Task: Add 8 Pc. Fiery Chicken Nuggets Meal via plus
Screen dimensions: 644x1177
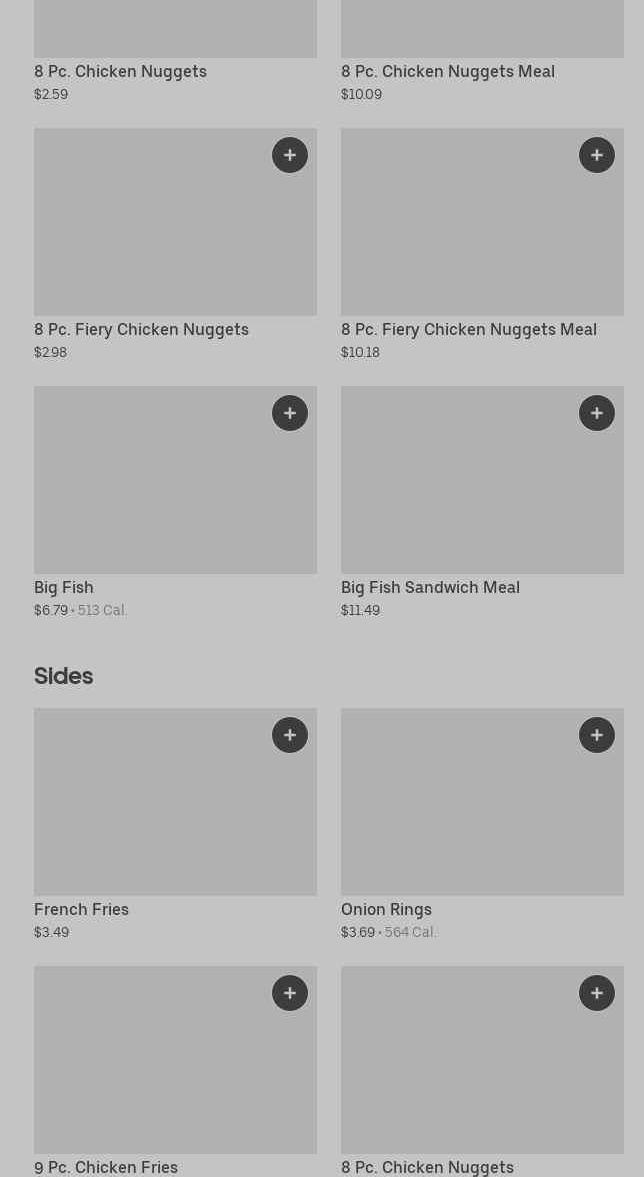Action: pyautogui.click(x=597, y=155)
